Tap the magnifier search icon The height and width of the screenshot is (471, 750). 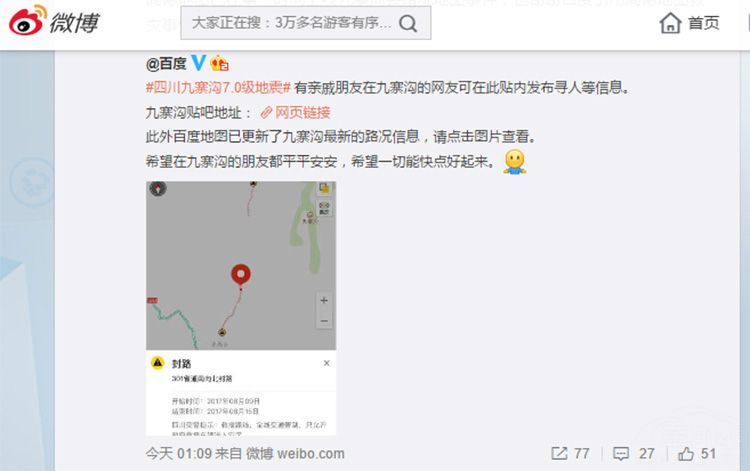[410, 23]
